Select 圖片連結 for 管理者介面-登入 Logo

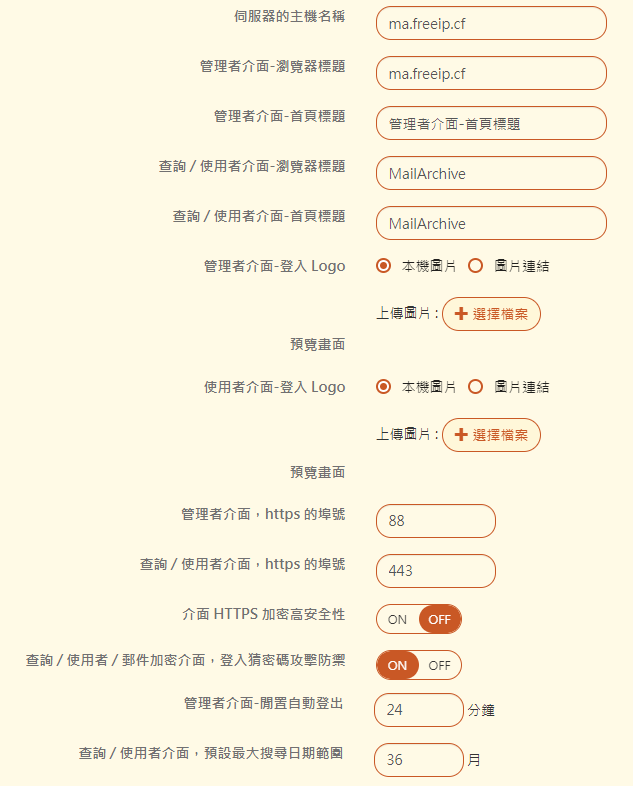[475, 266]
